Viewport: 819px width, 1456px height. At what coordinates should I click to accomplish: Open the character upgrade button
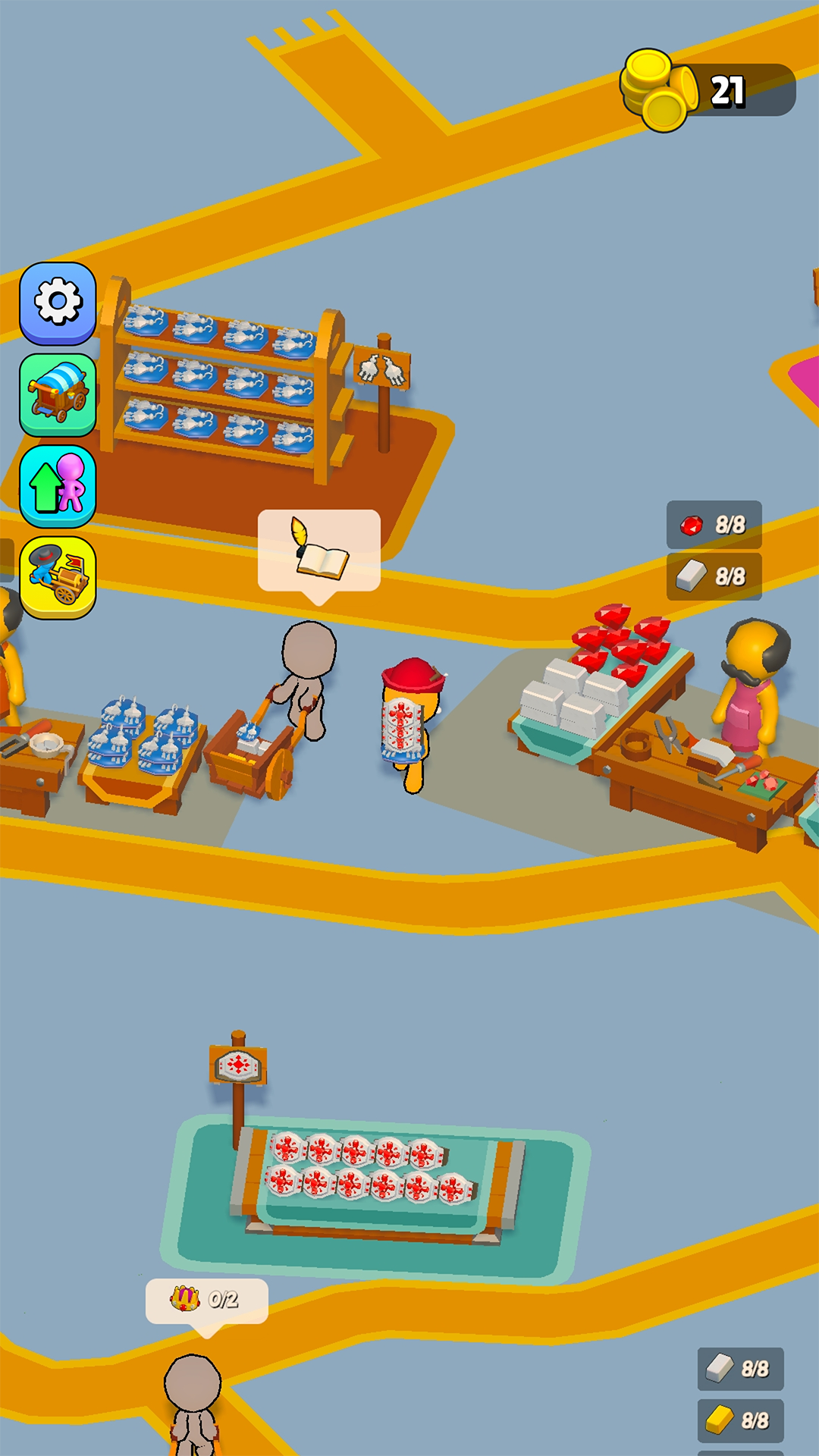pos(58,485)
